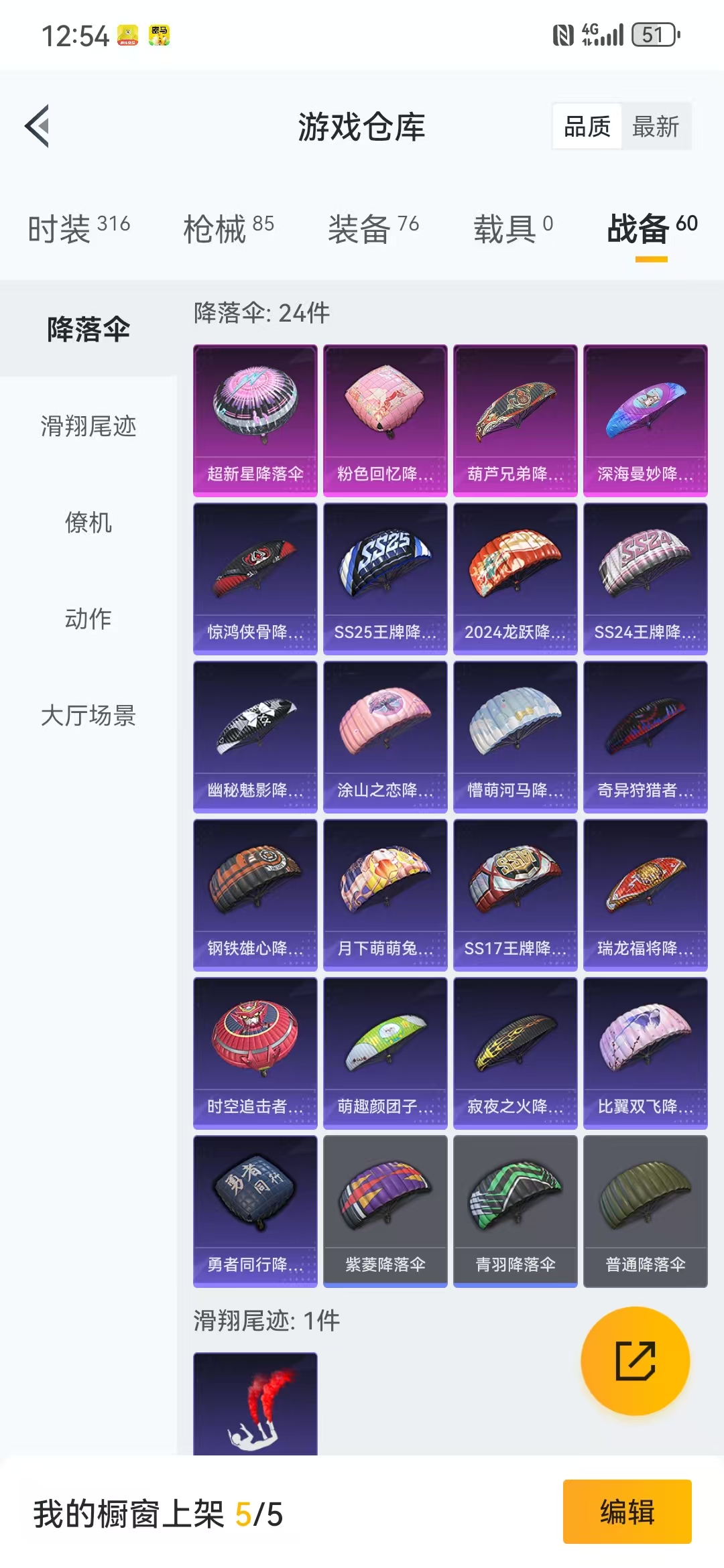This screenshot has width=724, height=1568.
Task: Tap the 编辑 button
Action: [627, 1512]
